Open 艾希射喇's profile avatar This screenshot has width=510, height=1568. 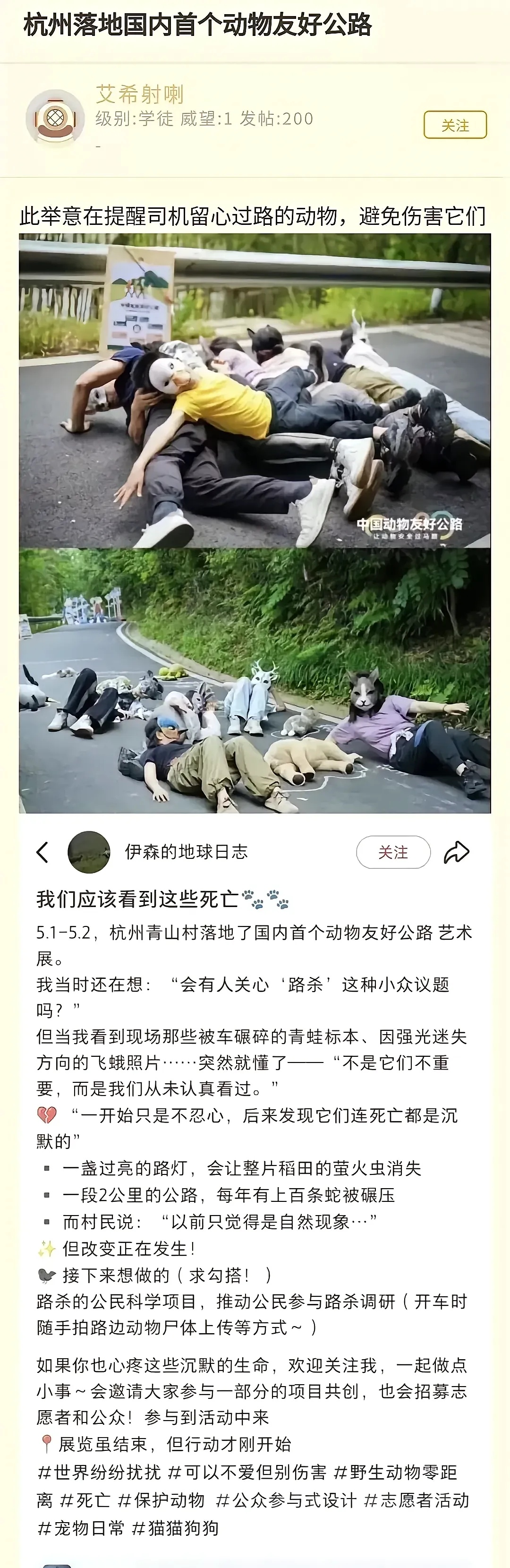click(x=55, y=119)
